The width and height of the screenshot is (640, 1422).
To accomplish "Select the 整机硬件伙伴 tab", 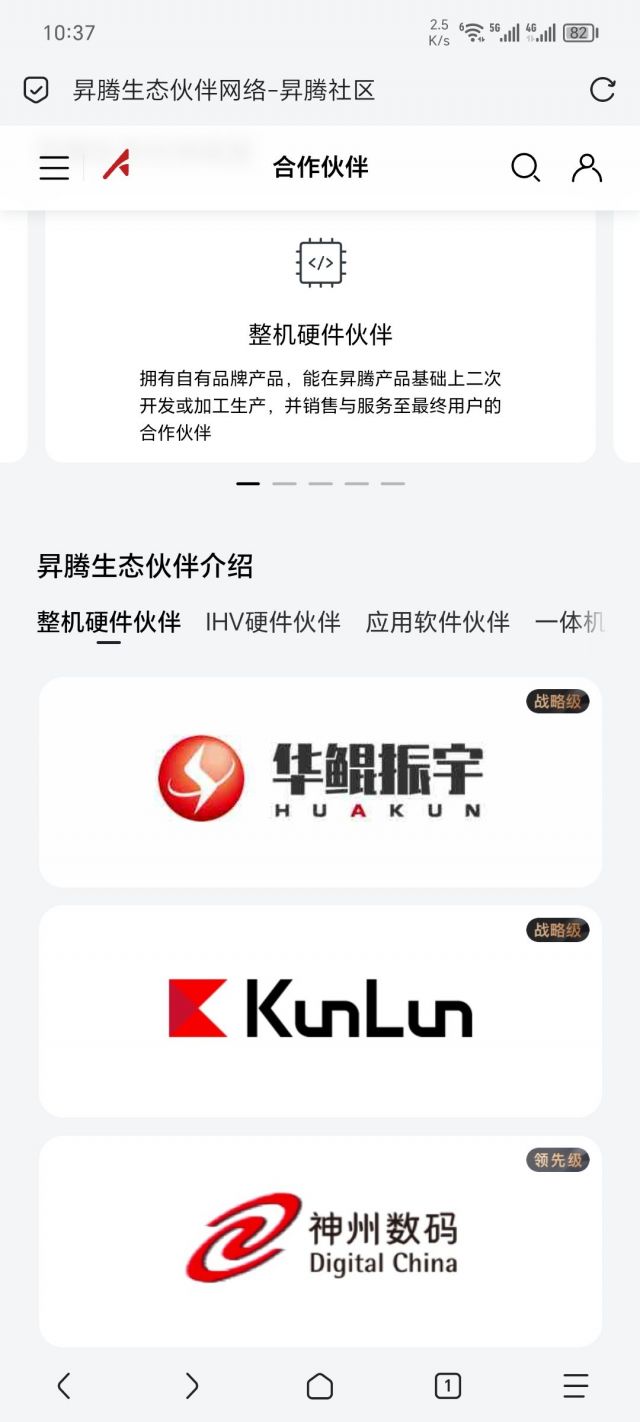I will [109, 622].
